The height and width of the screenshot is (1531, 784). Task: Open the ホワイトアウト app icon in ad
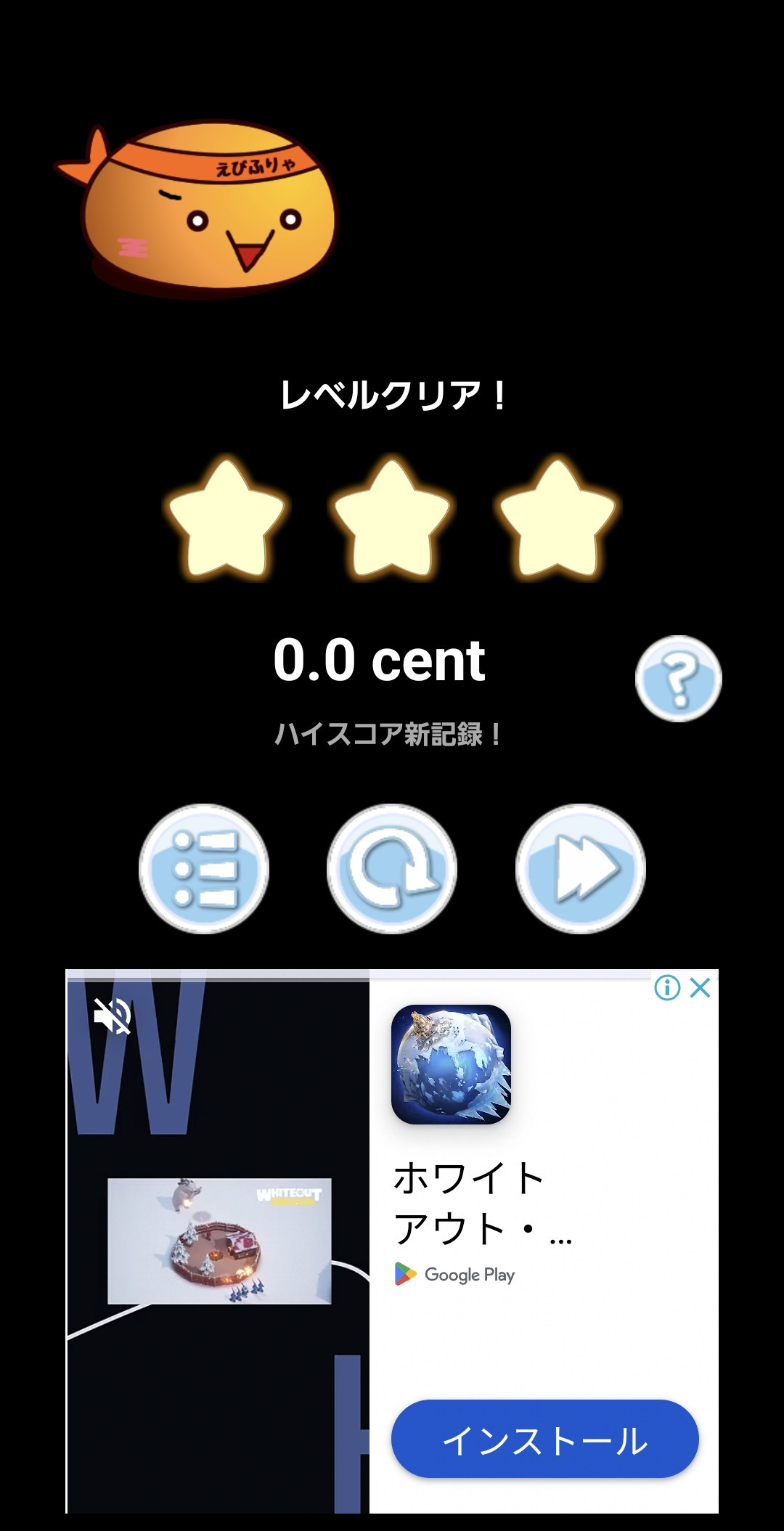[451, 1064]
